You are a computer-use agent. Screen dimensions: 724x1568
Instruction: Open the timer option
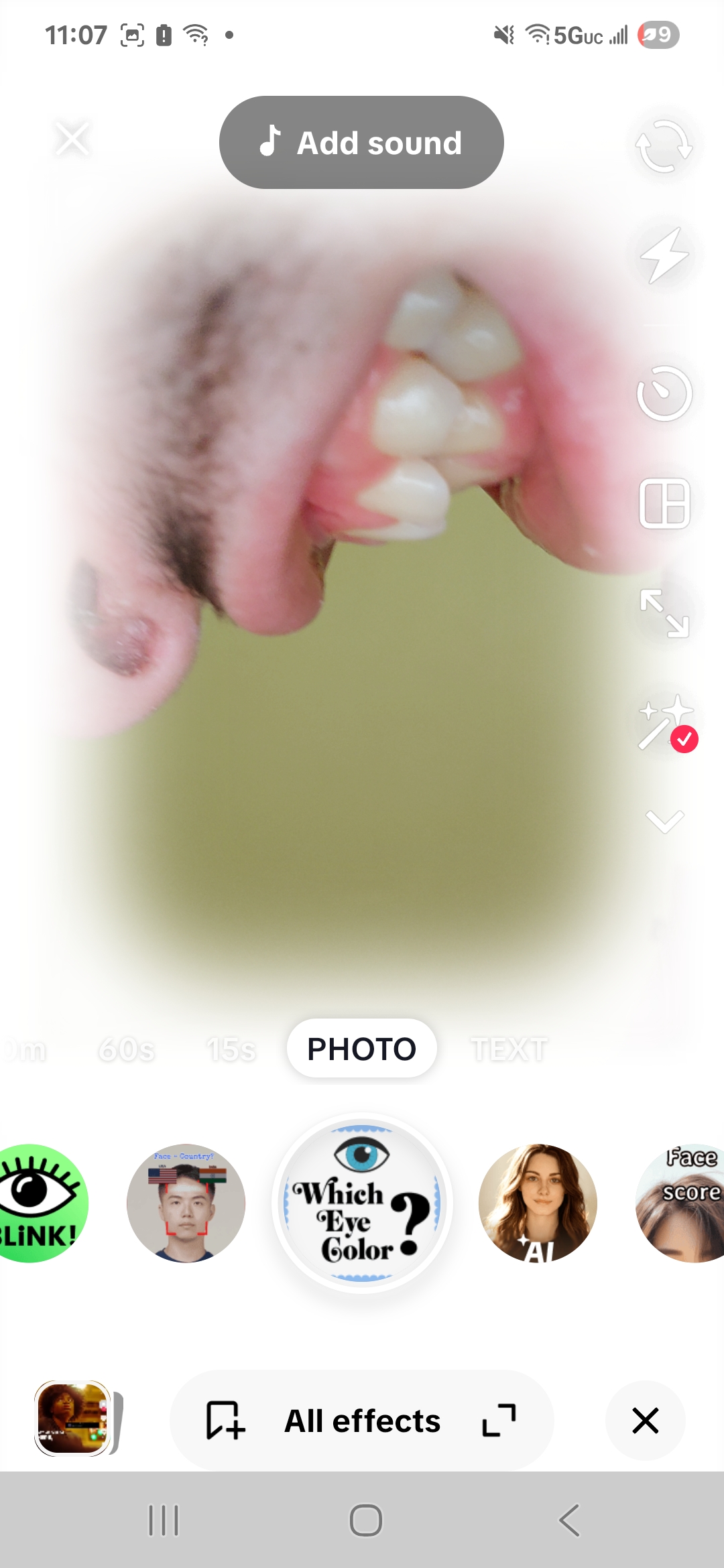(664, 393)
